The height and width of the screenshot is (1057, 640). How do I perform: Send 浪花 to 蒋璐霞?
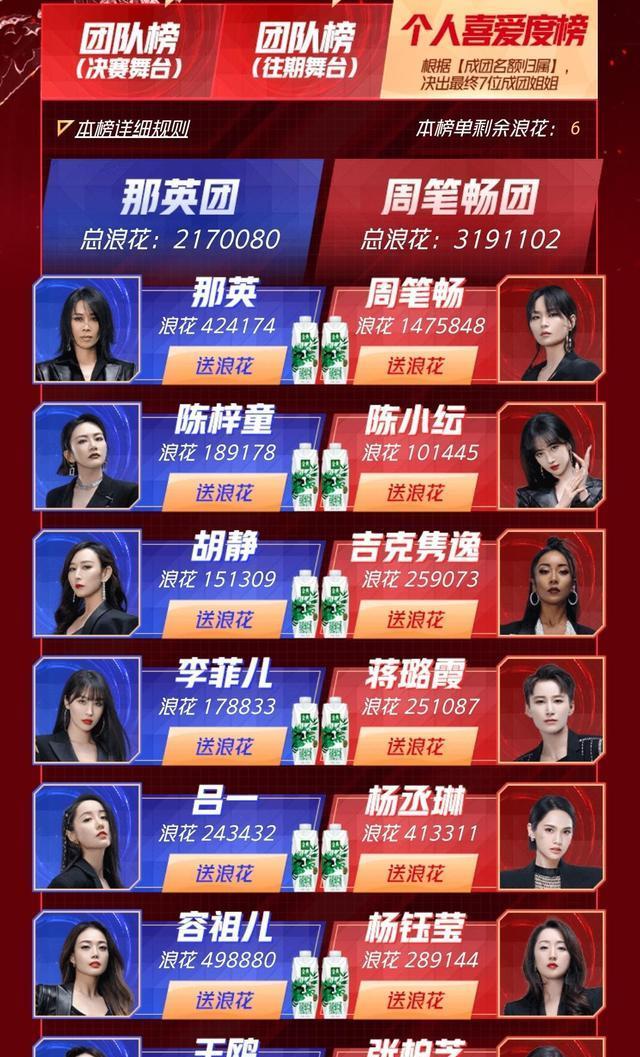point(414,746)
